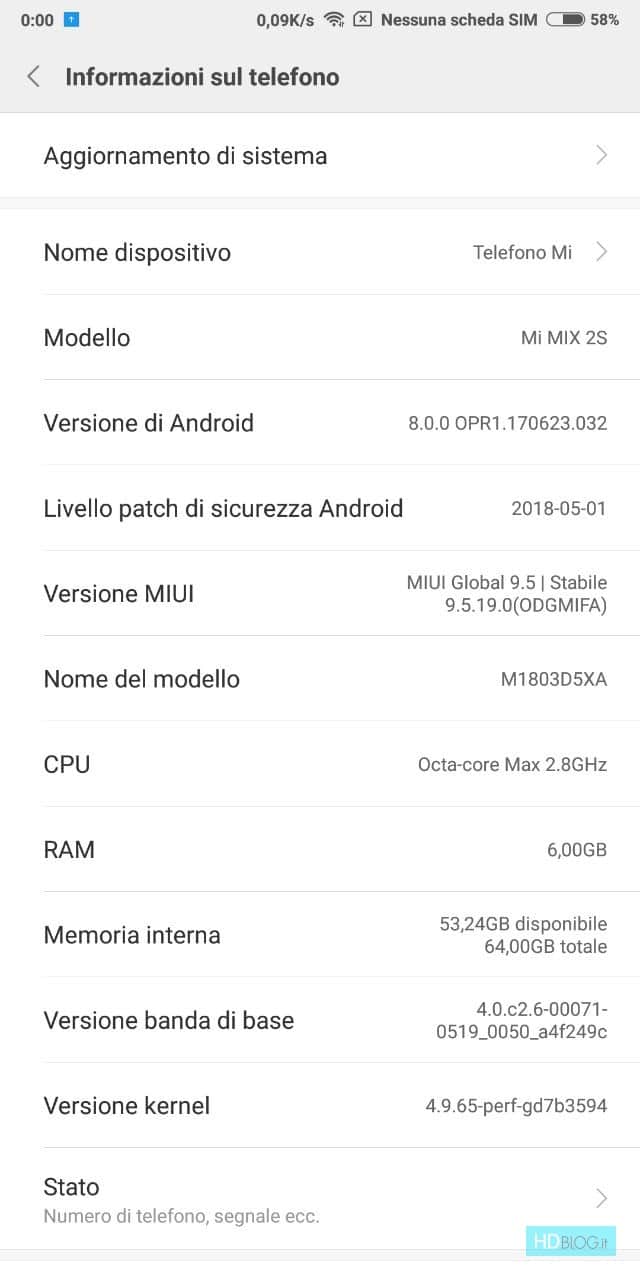Viewport: 640px width, 1280px height.
Task: Tap the CPU row
Action: tap(320, 764)
